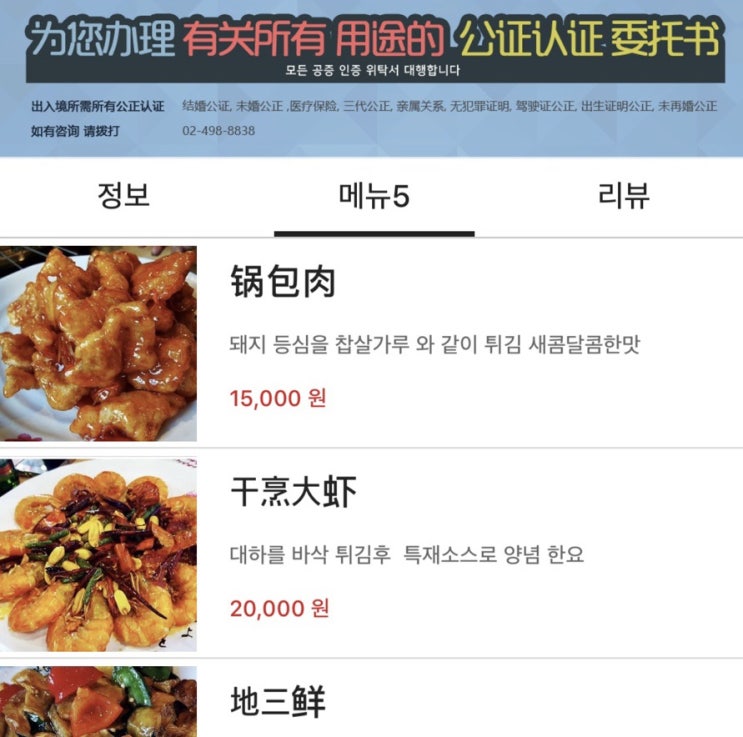Viewport: 743px width, 737px height.
Task: Open the 干烹大虾 menu item
Action: 372,554
